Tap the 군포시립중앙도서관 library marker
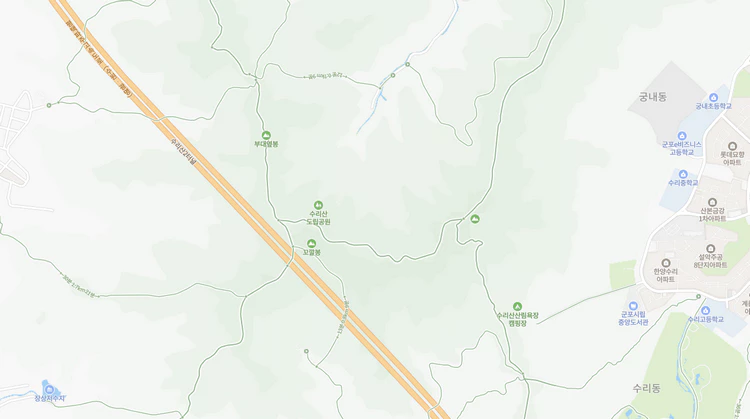 (x=634, y=305)
